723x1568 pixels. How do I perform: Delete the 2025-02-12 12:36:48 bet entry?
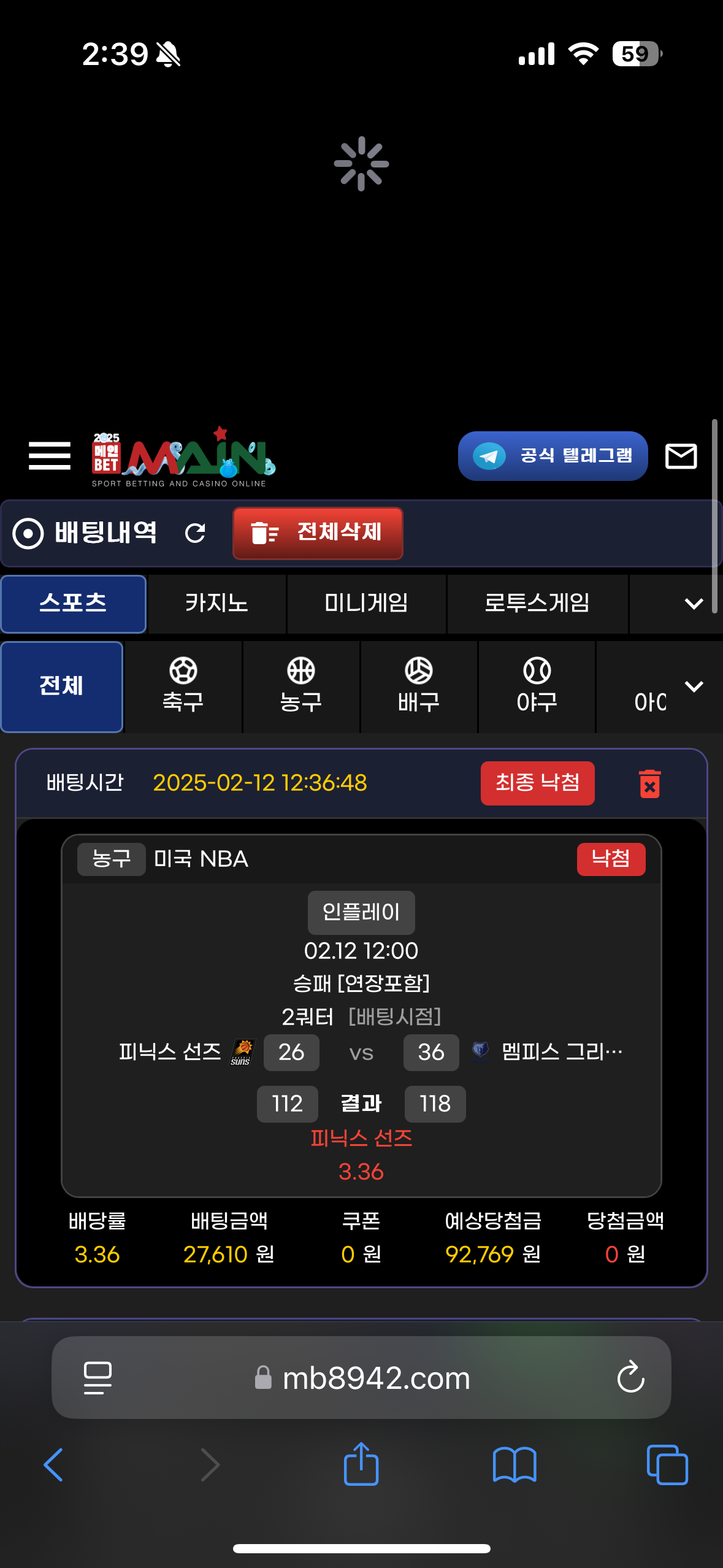(x=649, y=783)
